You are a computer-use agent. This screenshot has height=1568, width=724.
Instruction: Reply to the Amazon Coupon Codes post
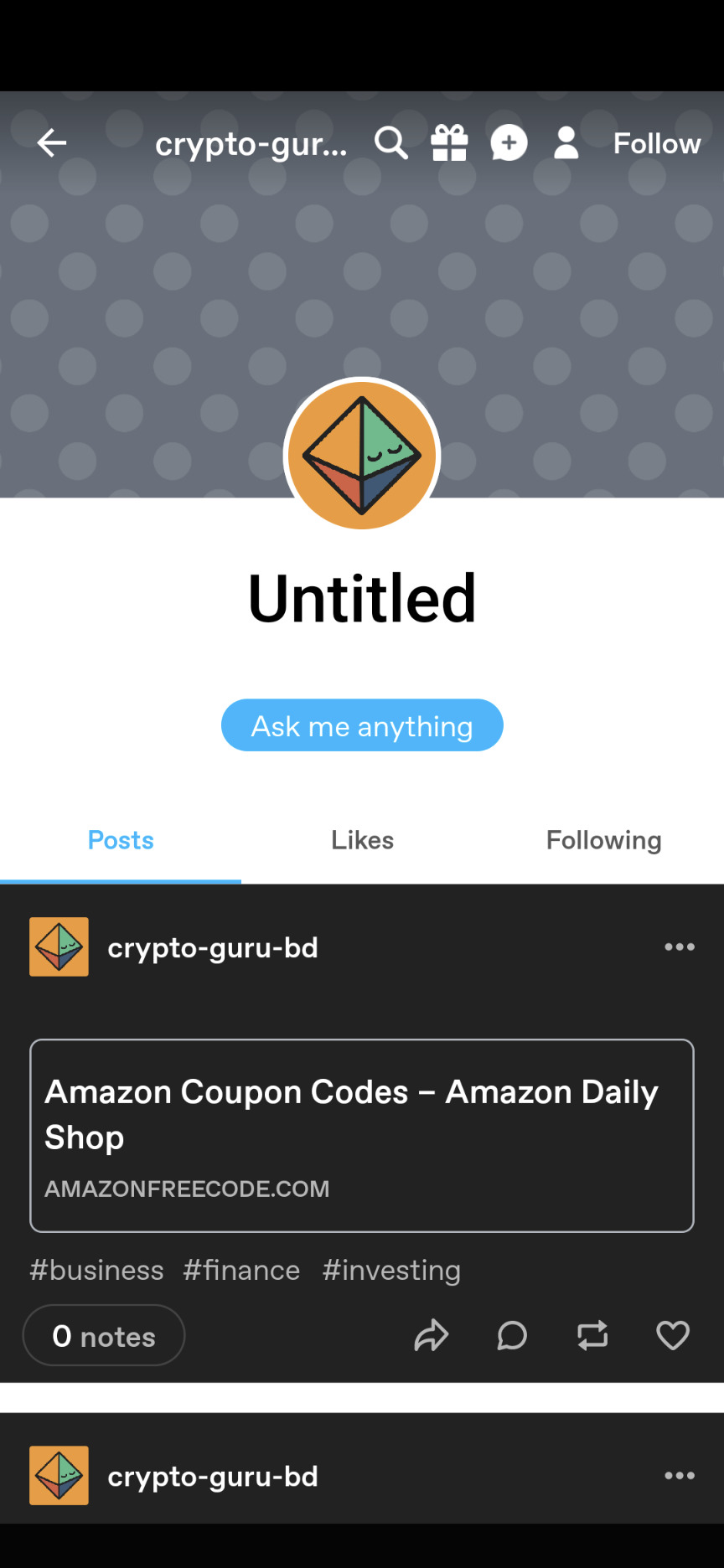(512, 1336)
